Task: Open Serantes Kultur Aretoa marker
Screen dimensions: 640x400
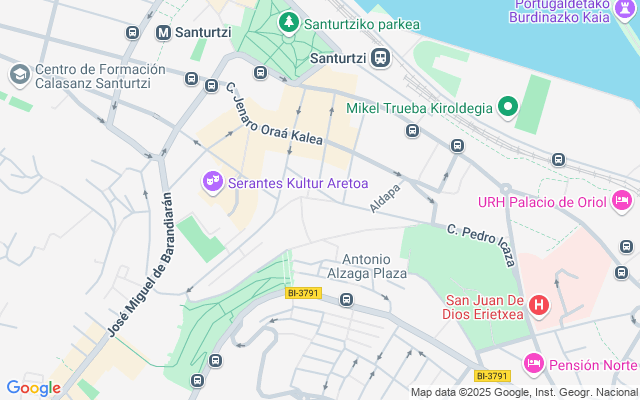Action: [212, 183]
